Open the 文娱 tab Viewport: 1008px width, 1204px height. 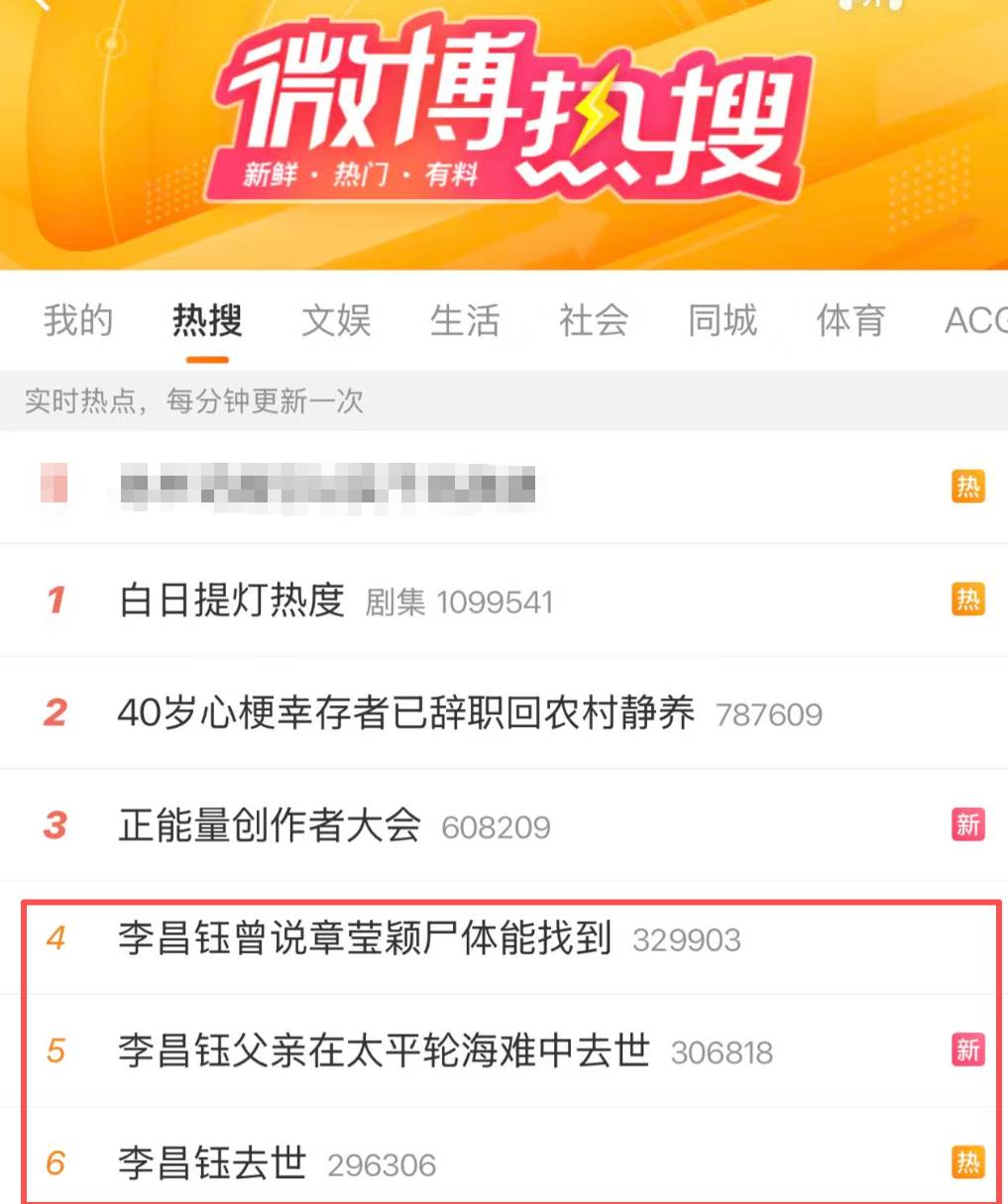[336, 321]
